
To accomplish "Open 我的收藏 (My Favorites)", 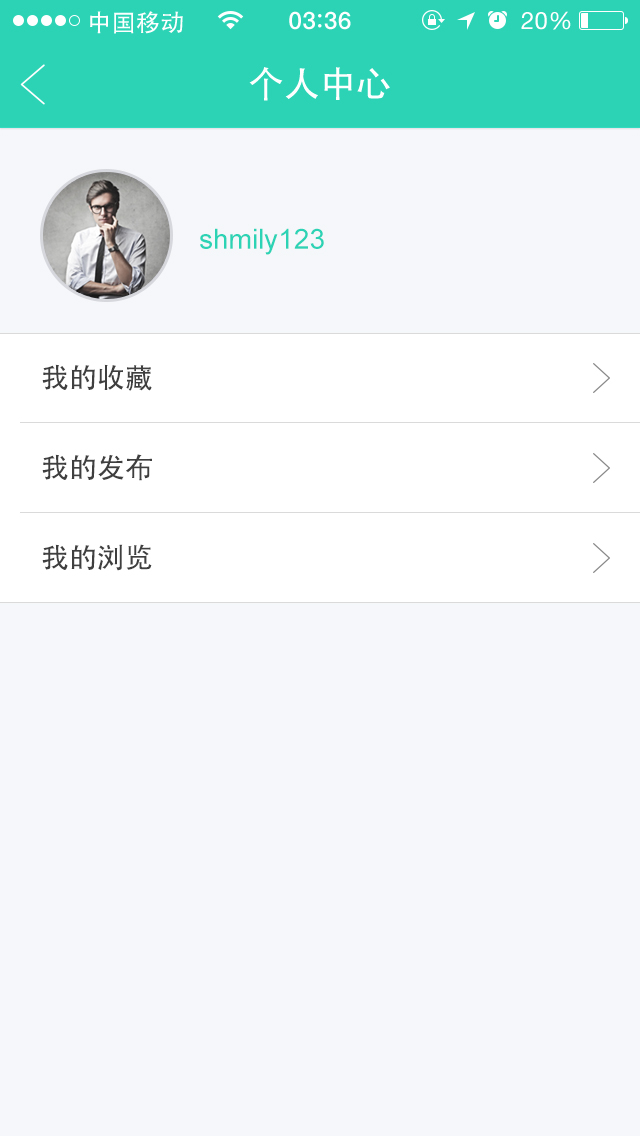I will coord(320,378).
